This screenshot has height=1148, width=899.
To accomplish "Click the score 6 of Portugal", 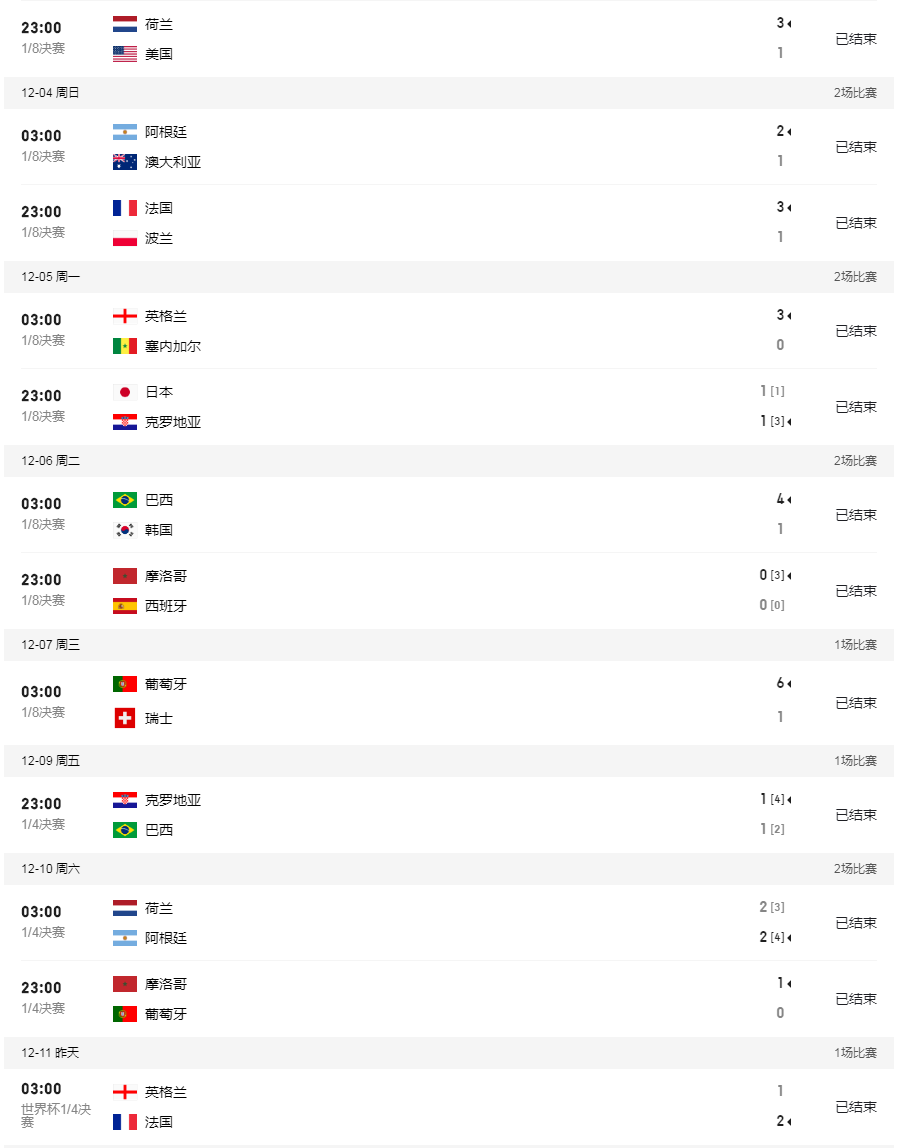I will pyautogui.click(x=780, y=683).
